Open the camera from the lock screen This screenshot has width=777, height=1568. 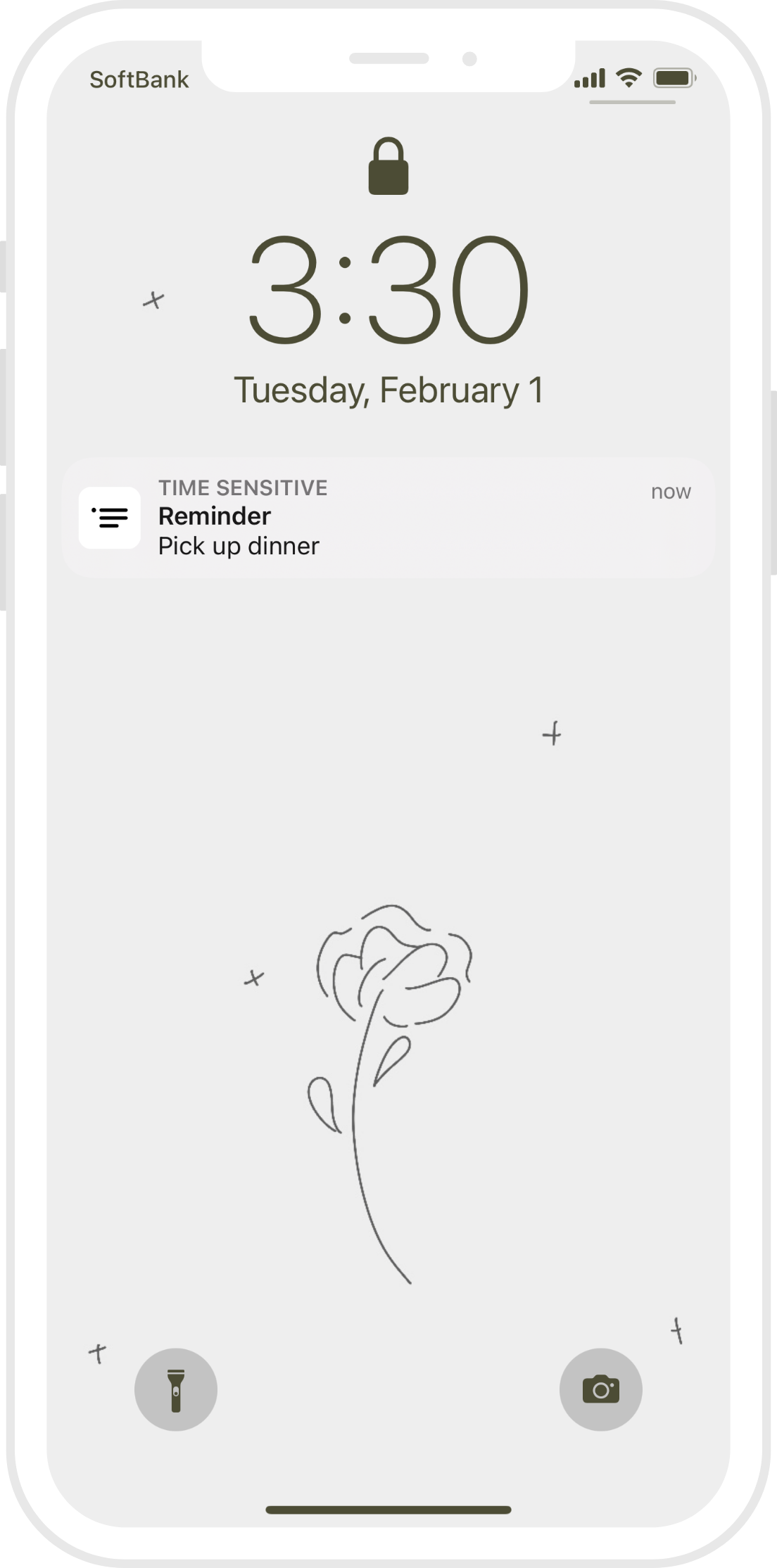point(600,1389)
